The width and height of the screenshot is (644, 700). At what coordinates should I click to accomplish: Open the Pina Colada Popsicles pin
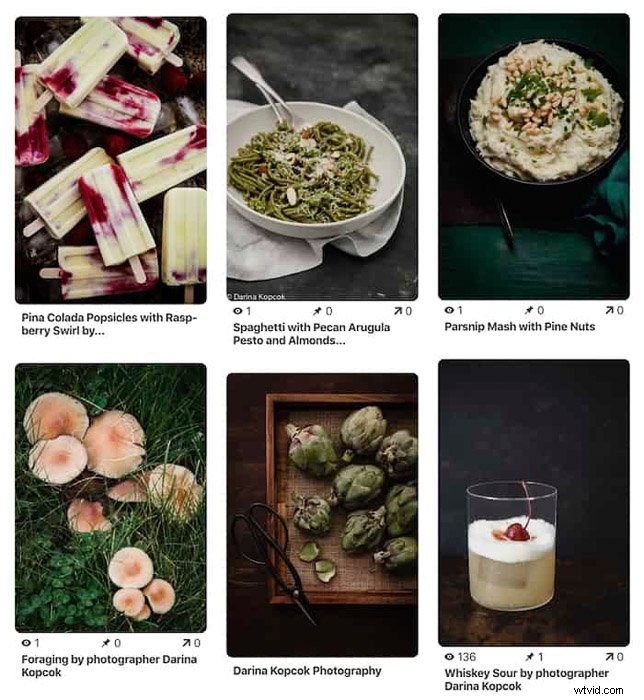coord(110,160)
